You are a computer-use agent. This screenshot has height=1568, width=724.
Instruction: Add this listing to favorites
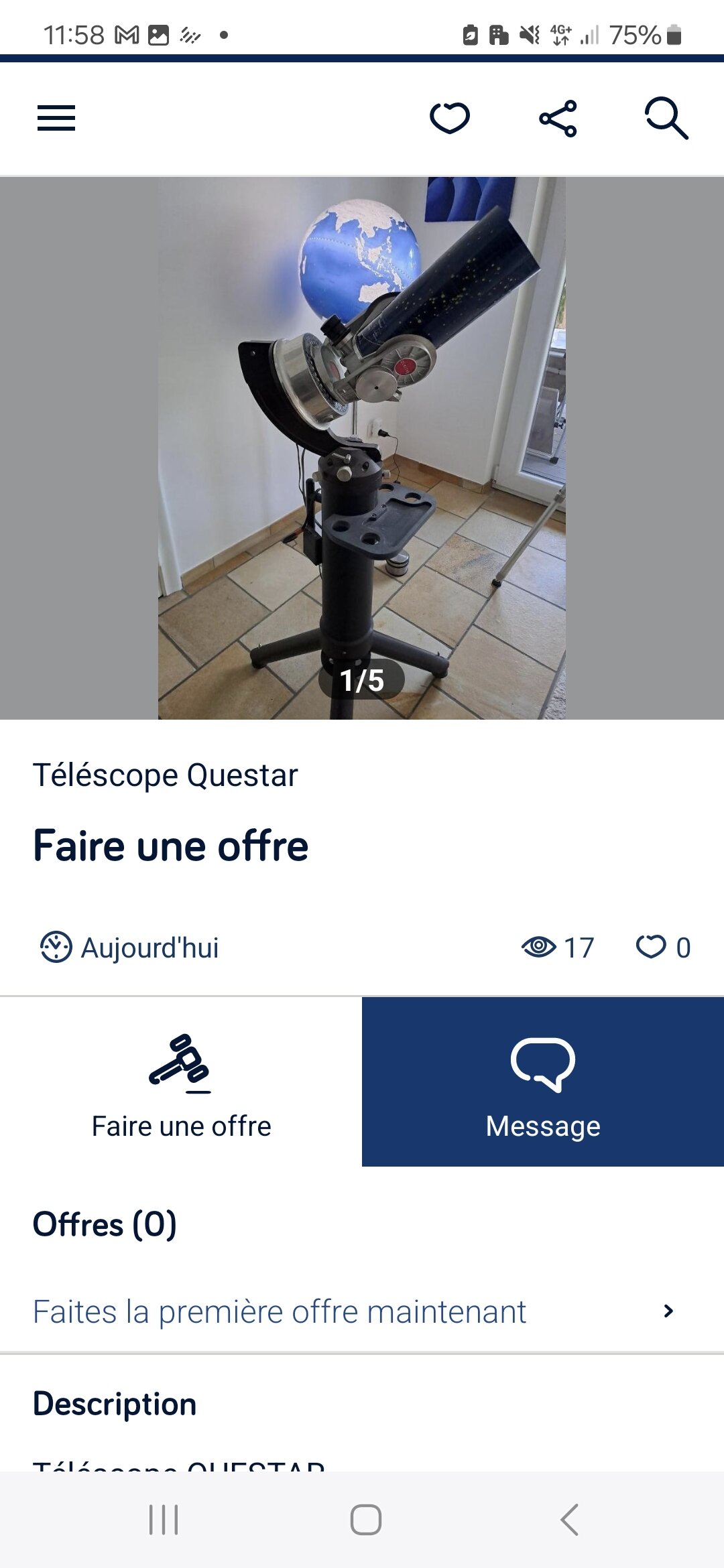(x=450, y=119)
